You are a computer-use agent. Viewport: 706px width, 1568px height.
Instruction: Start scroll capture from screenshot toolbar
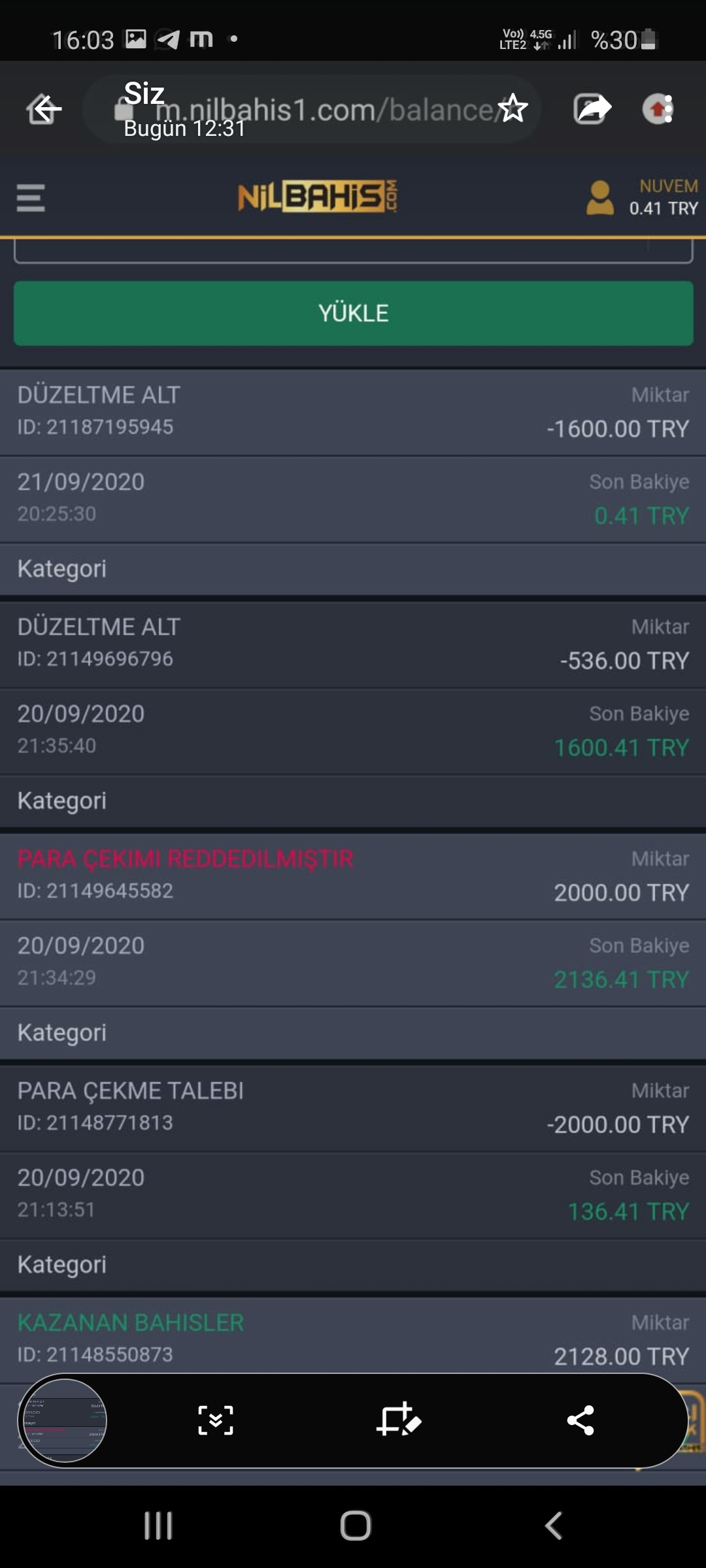(216, 1420)
